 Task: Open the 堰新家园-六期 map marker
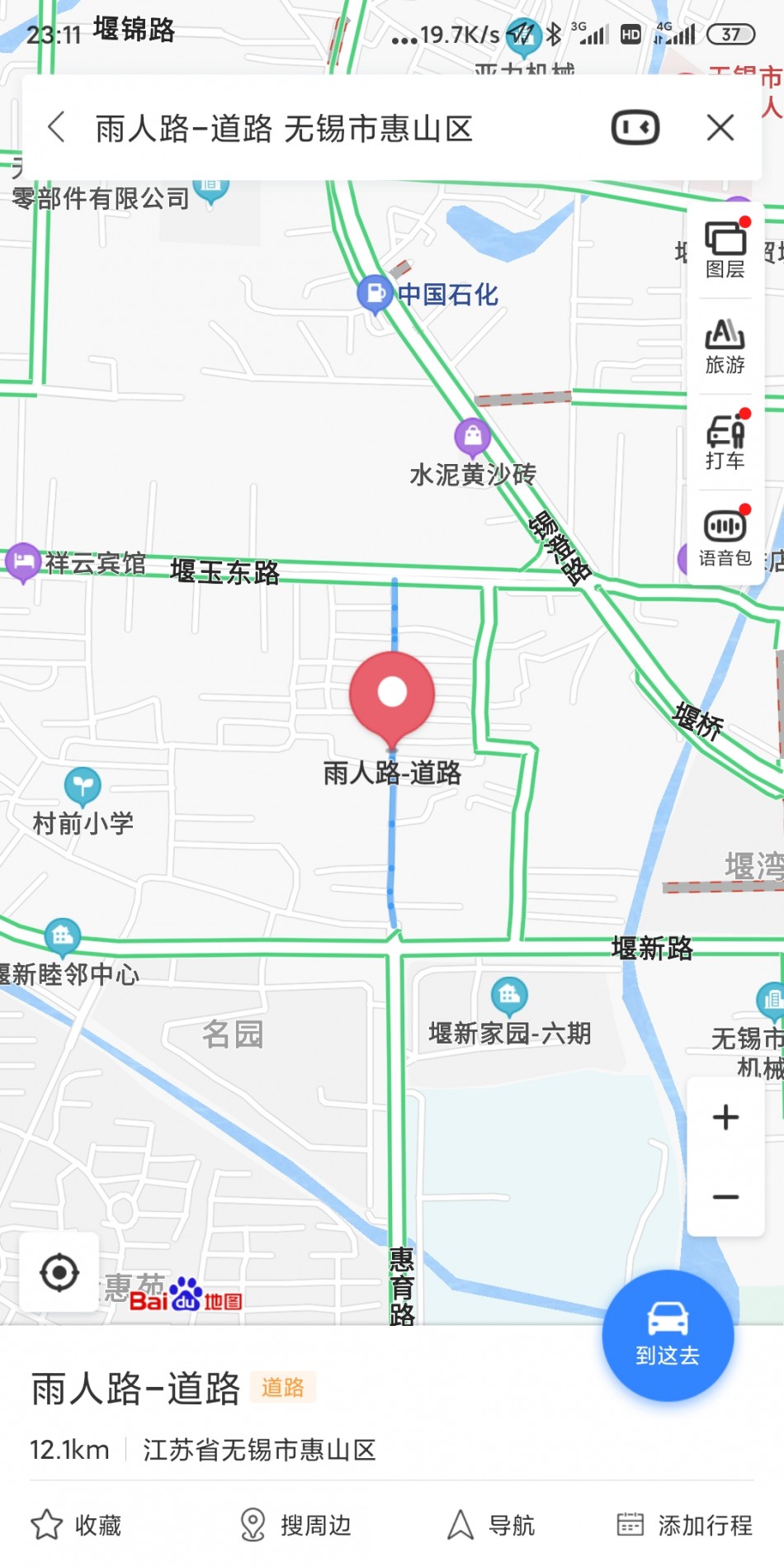tap(509, 997)
